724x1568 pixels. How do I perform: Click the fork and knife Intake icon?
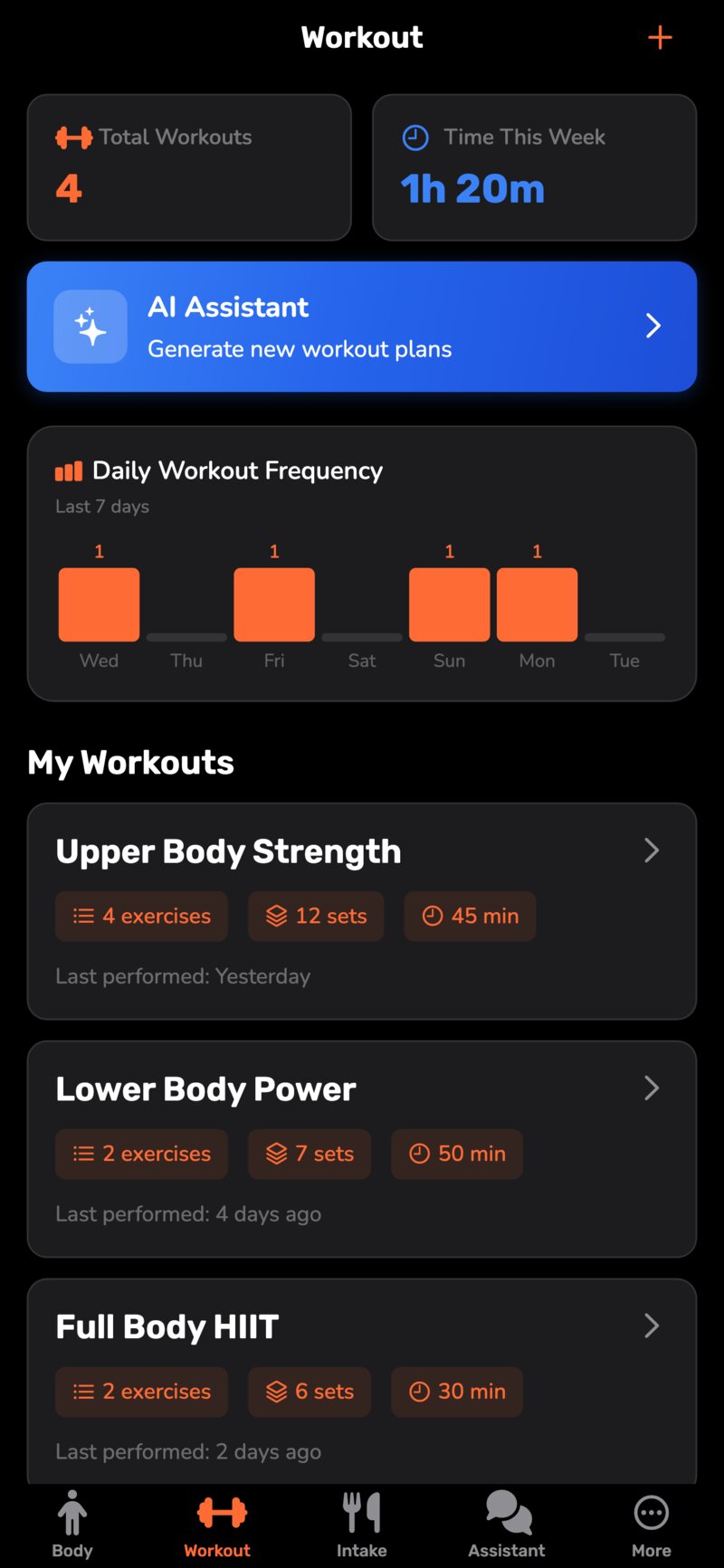click(361, 1511)
